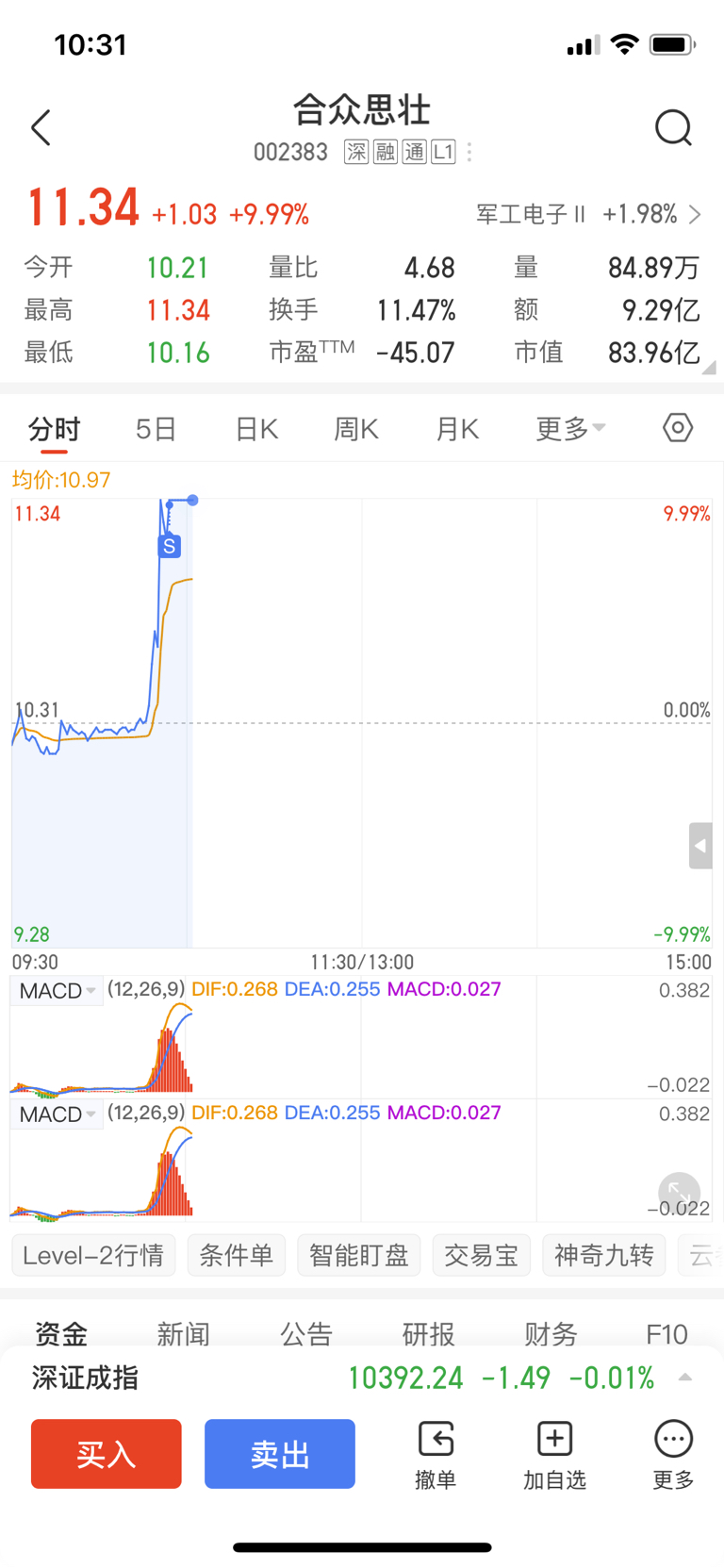Open 撤单 cancel order
The image size is (724, 1568).
436,1456
